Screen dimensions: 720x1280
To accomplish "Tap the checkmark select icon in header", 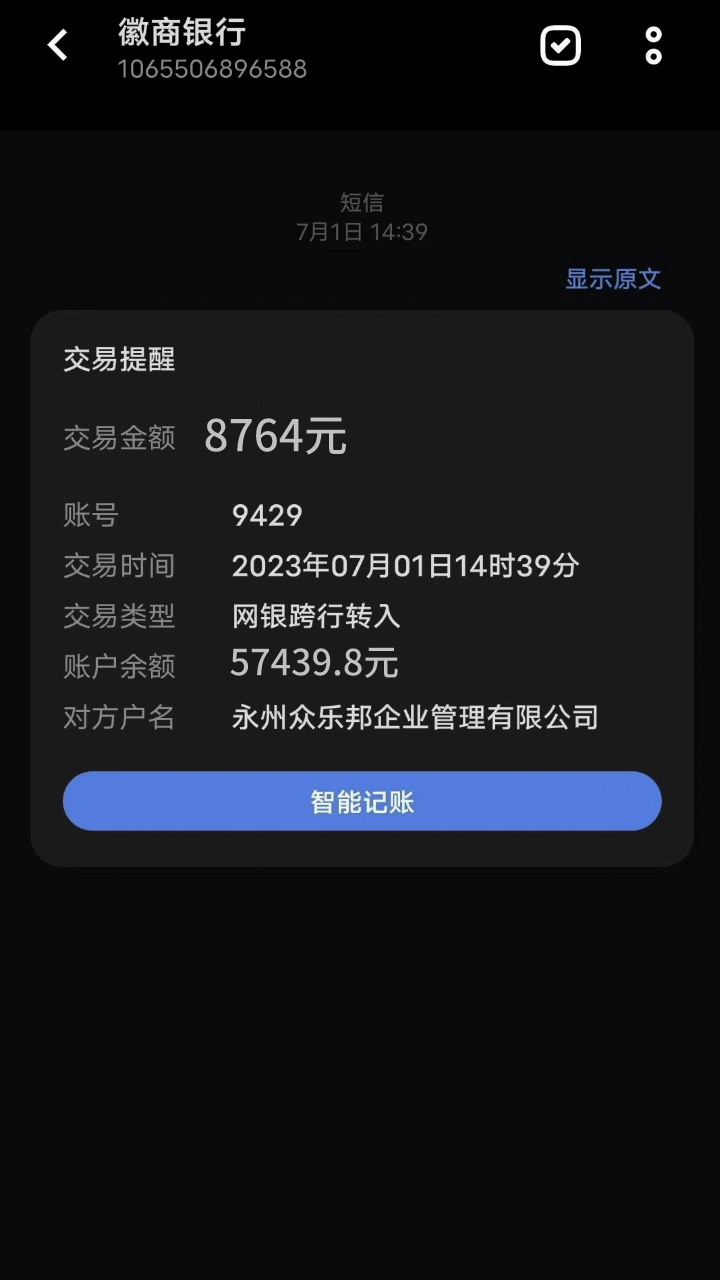I will click(x=560, y=45).
